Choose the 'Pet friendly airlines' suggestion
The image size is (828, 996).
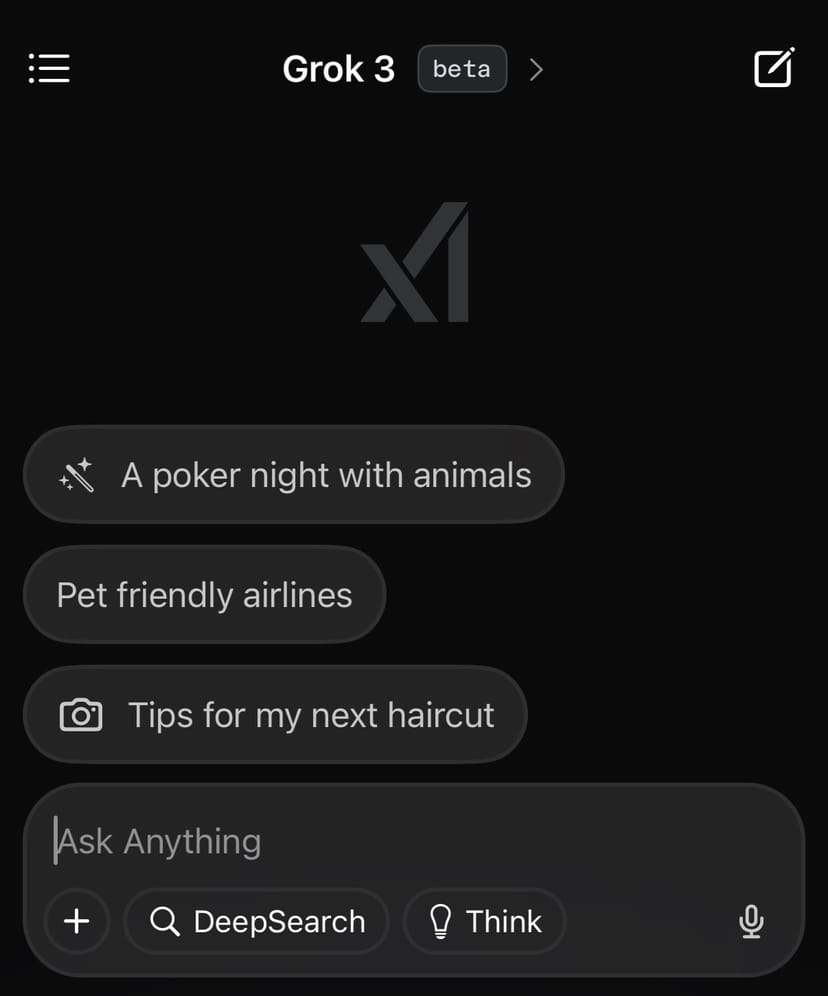pyautogui.click(x=204, y=595)
